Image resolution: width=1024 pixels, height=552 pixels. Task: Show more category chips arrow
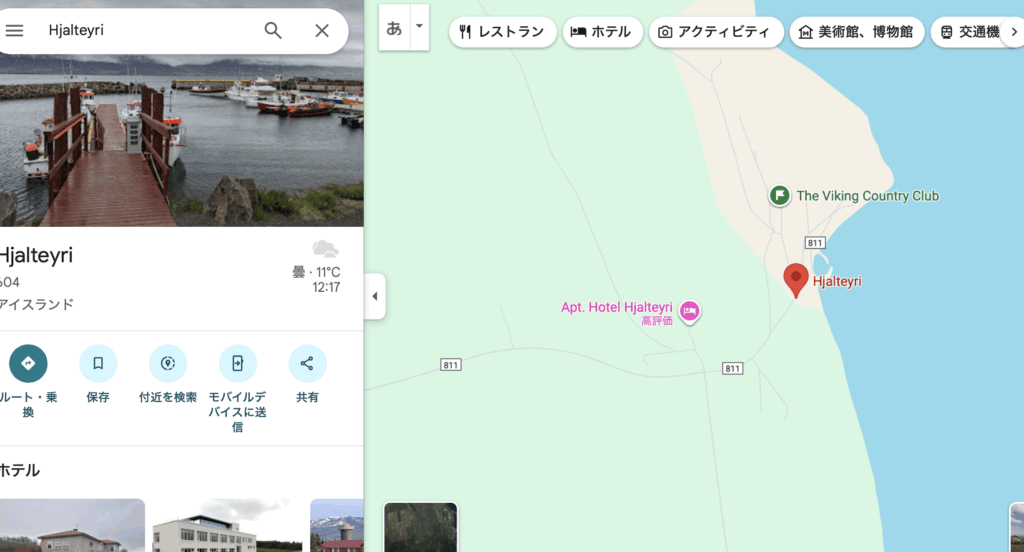(1013, 32)
